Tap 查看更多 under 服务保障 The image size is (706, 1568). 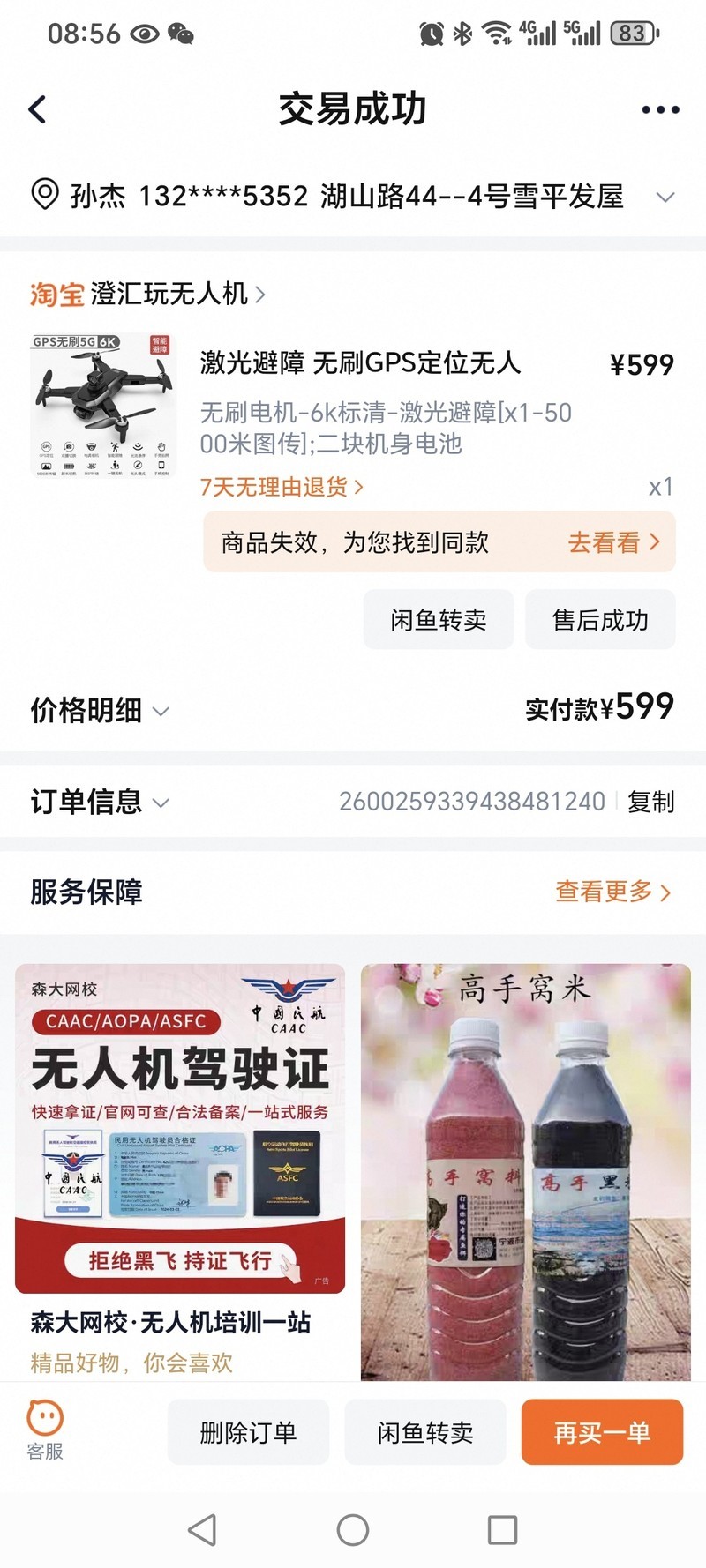coord(612,892)
